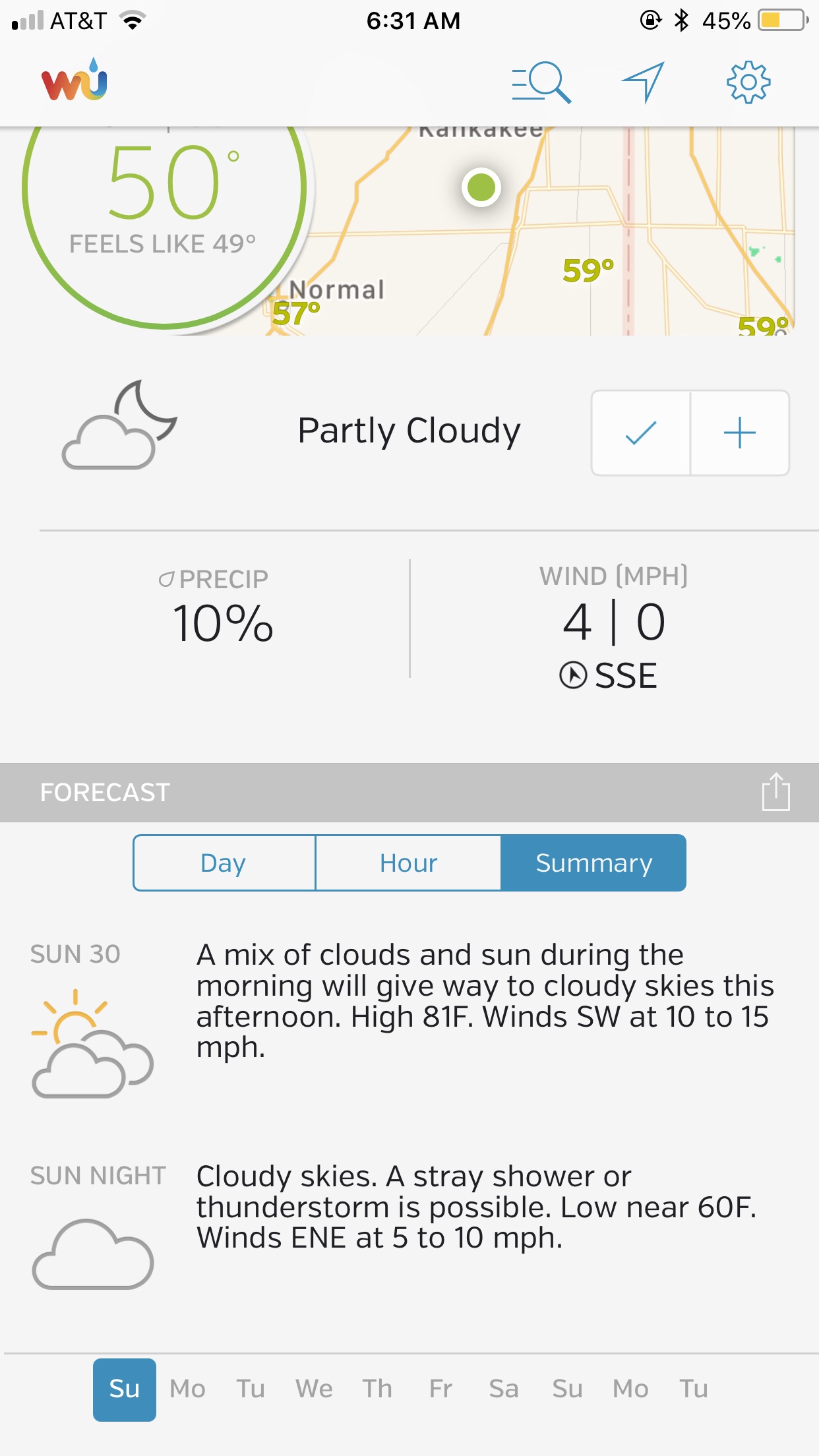Confirm Partly Cloudy with the checkmark
Viewport: 819px width, 1456px height.
[x=640, y=433]
